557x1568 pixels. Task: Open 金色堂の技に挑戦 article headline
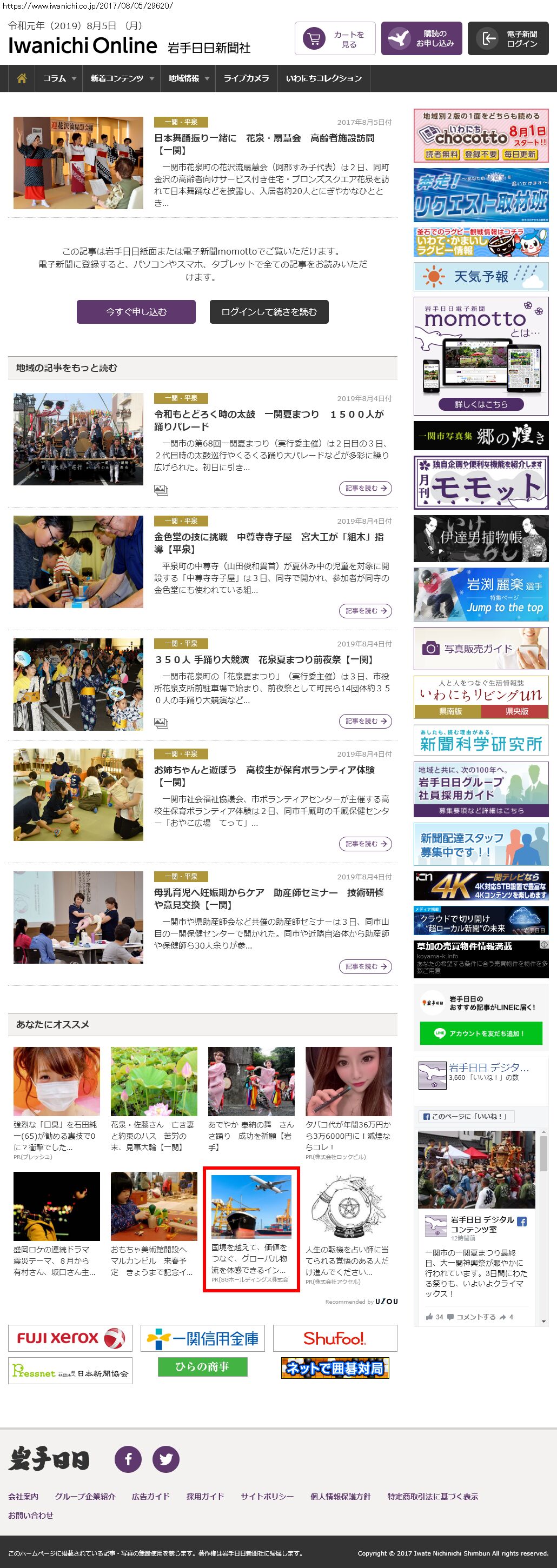pyautogui.click(x=268, y=543)
